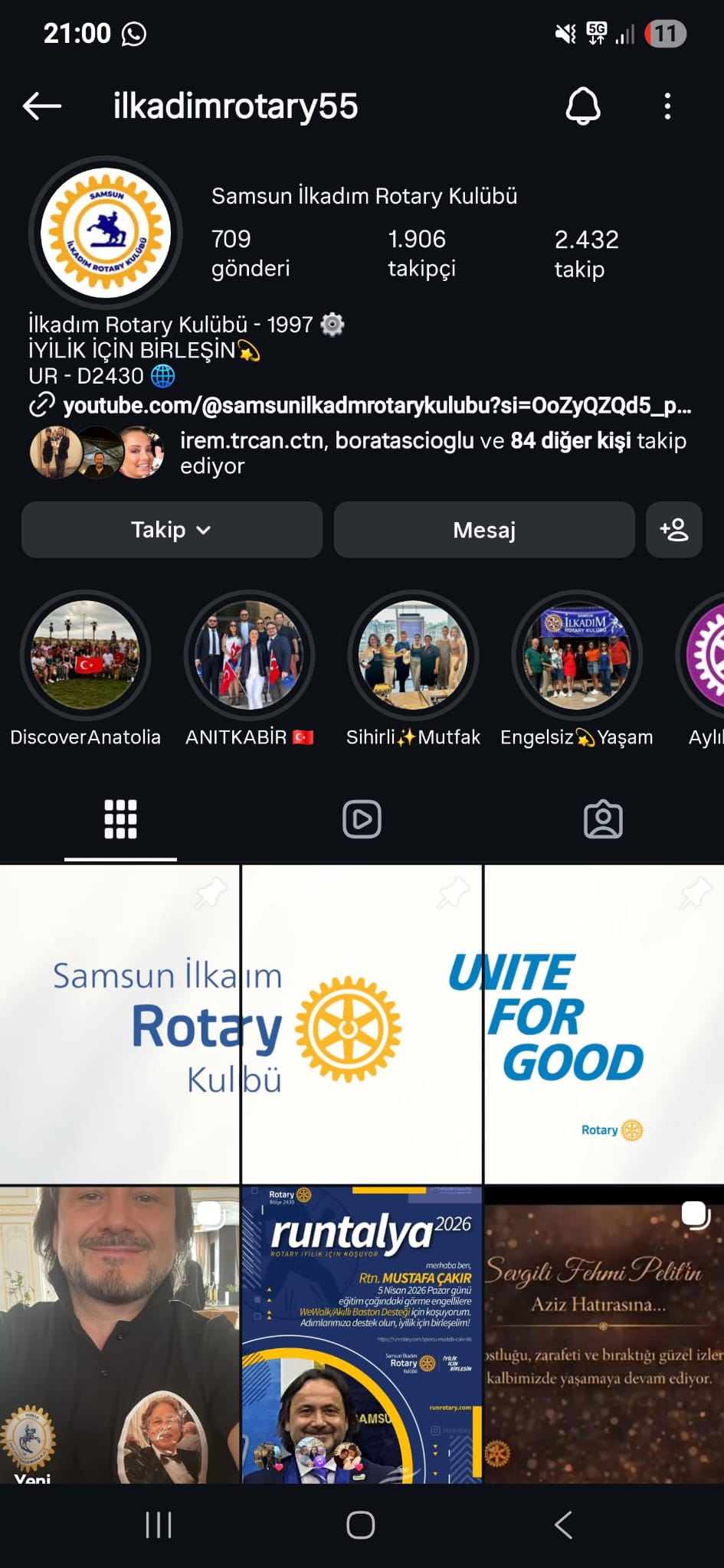This screenshot has width=724, height=1568.
Task: Open the DiscoverAnatolia story highlight
Action: (86, 655)
